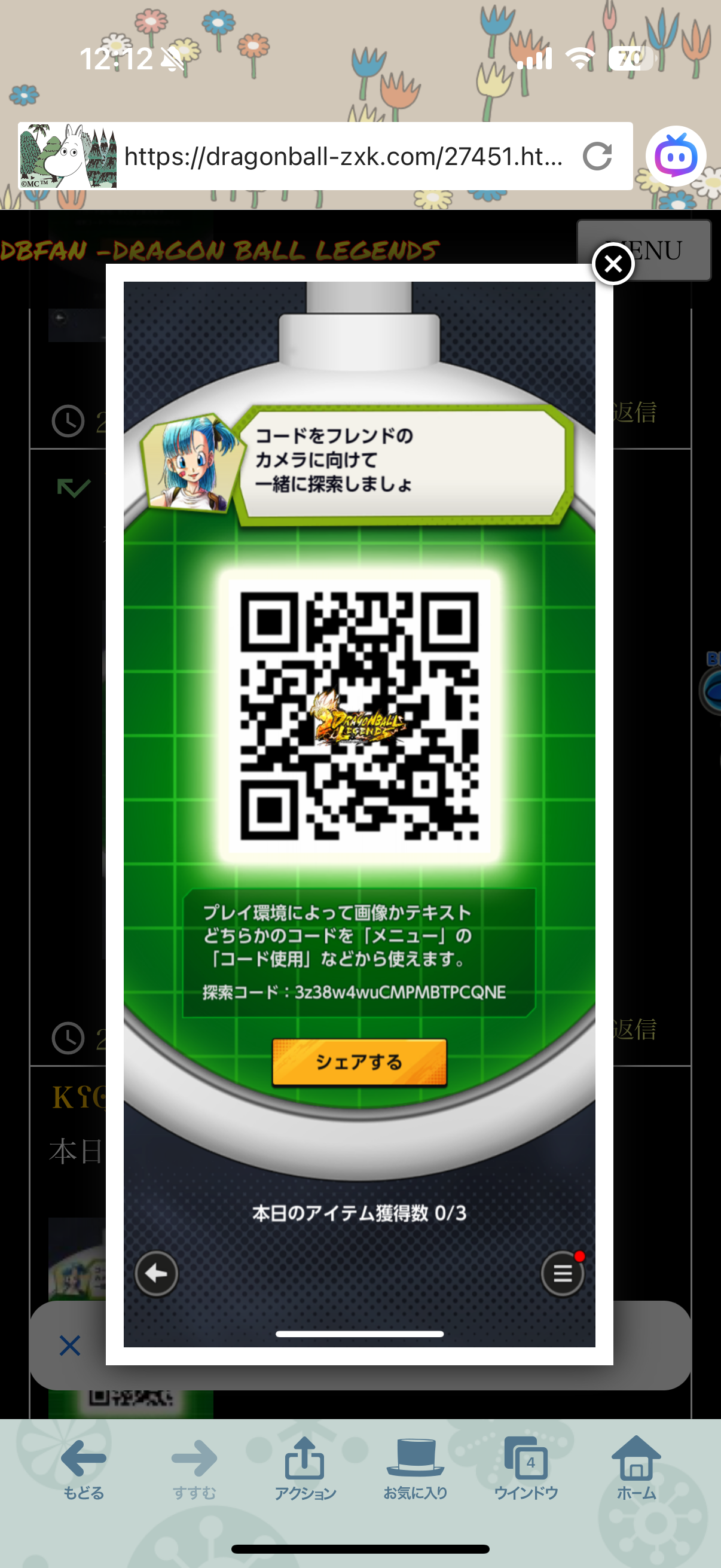Close the enlarged image lightbox
Viewport: 721px width, 1568px height.
613,264
